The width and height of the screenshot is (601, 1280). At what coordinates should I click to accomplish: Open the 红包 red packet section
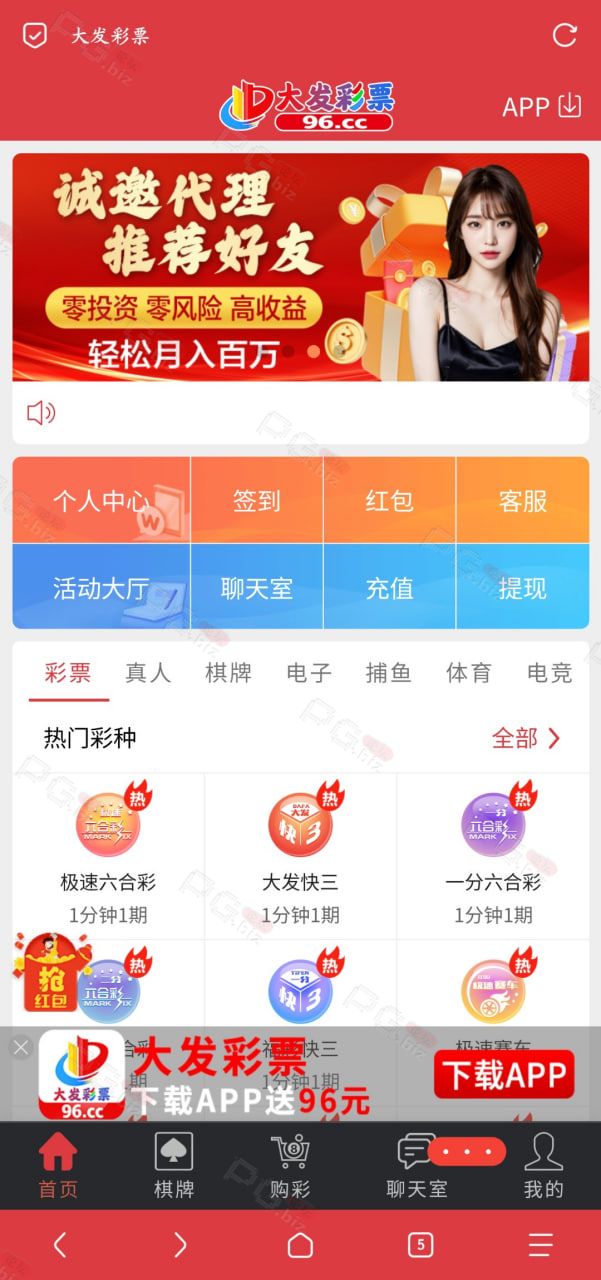pyautogui.click(x=389, y=501)
